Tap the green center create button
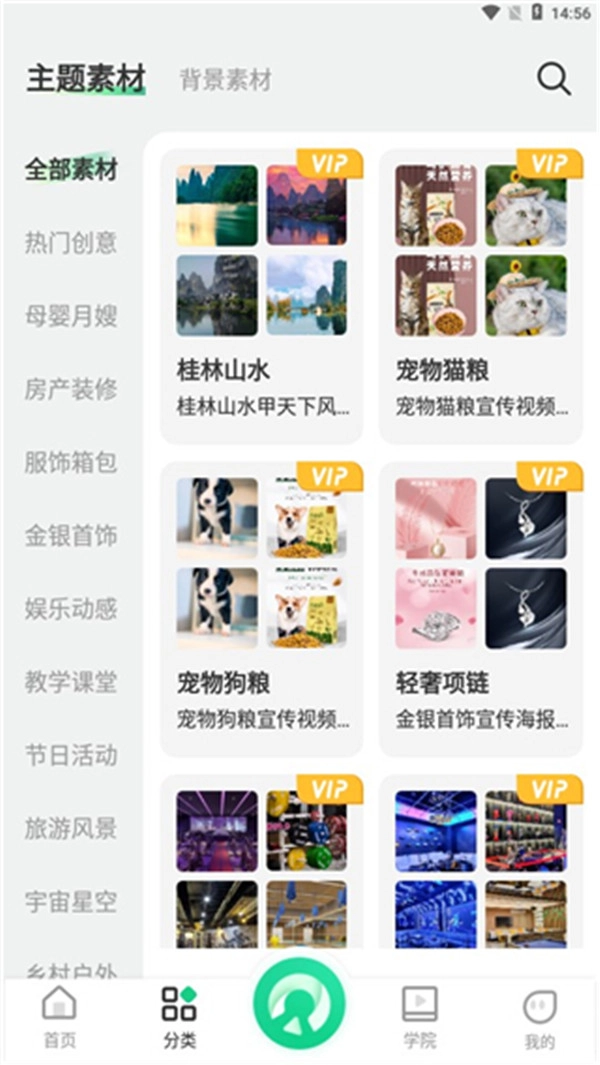 [x=300, y=1004]
